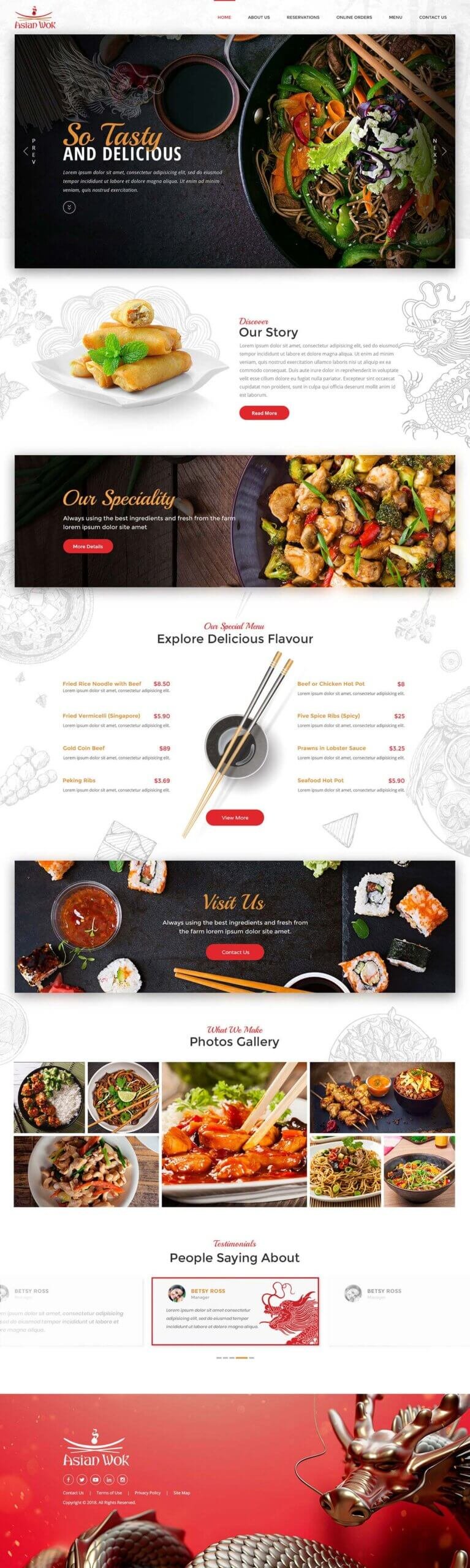Screen dimensions: 470x1568
Task: Tap the Contact Us button under Visit Us
Action: pyautogui.click(x=235, y=952)
